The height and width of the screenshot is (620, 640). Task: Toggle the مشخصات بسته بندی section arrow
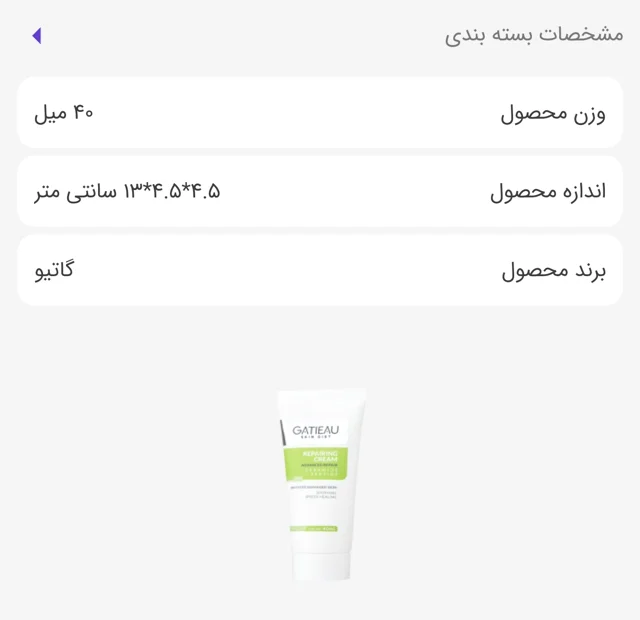[x=37, y=36]
